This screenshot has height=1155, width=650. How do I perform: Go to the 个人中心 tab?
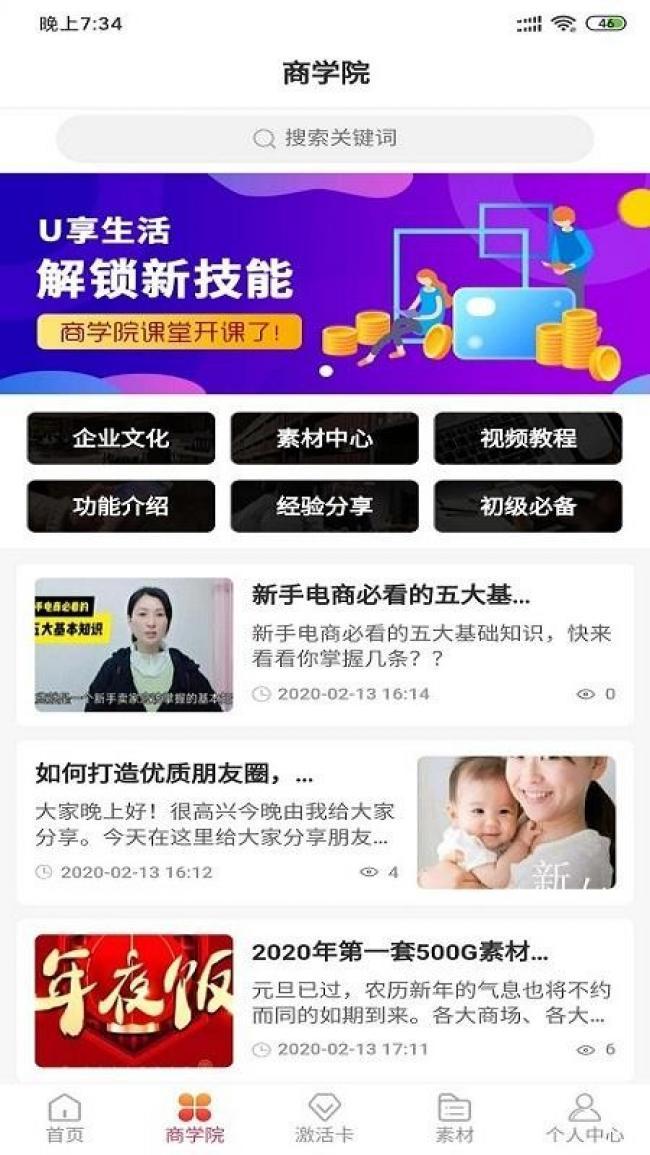[584, 1118]
